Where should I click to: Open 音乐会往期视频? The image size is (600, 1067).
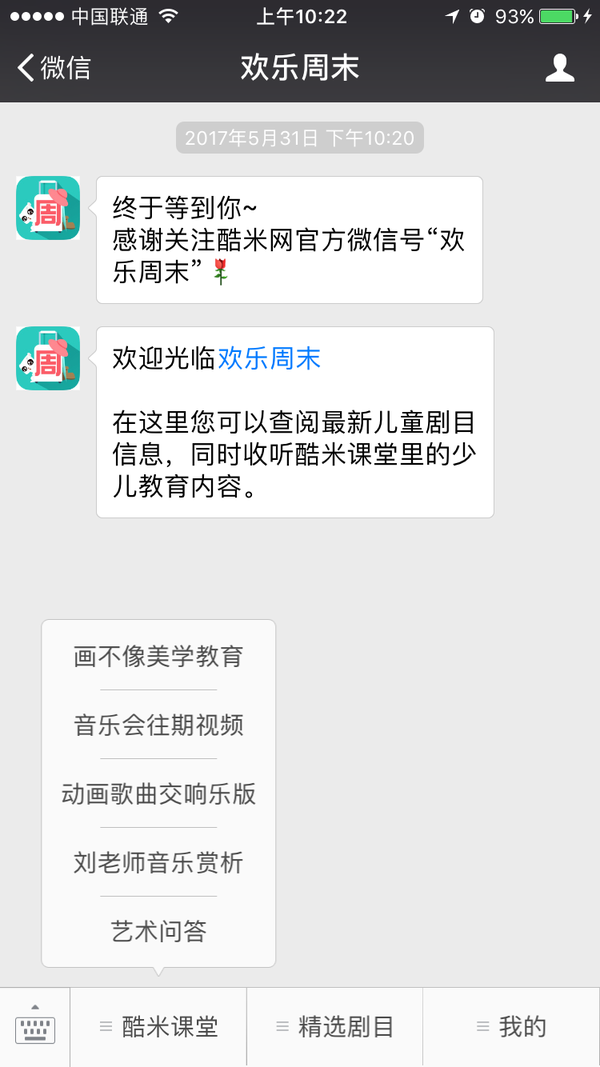159,725
